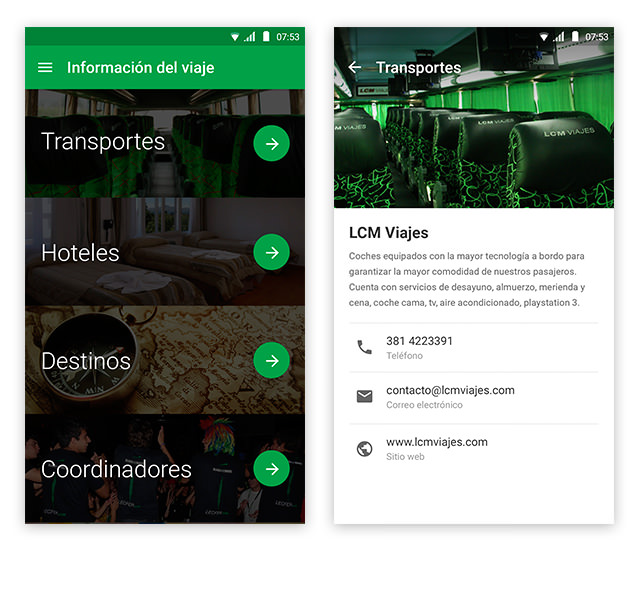The width and height of the screenshot is (639, 600).
Task: Open the Destinos section card
Action: pos(140,360)
